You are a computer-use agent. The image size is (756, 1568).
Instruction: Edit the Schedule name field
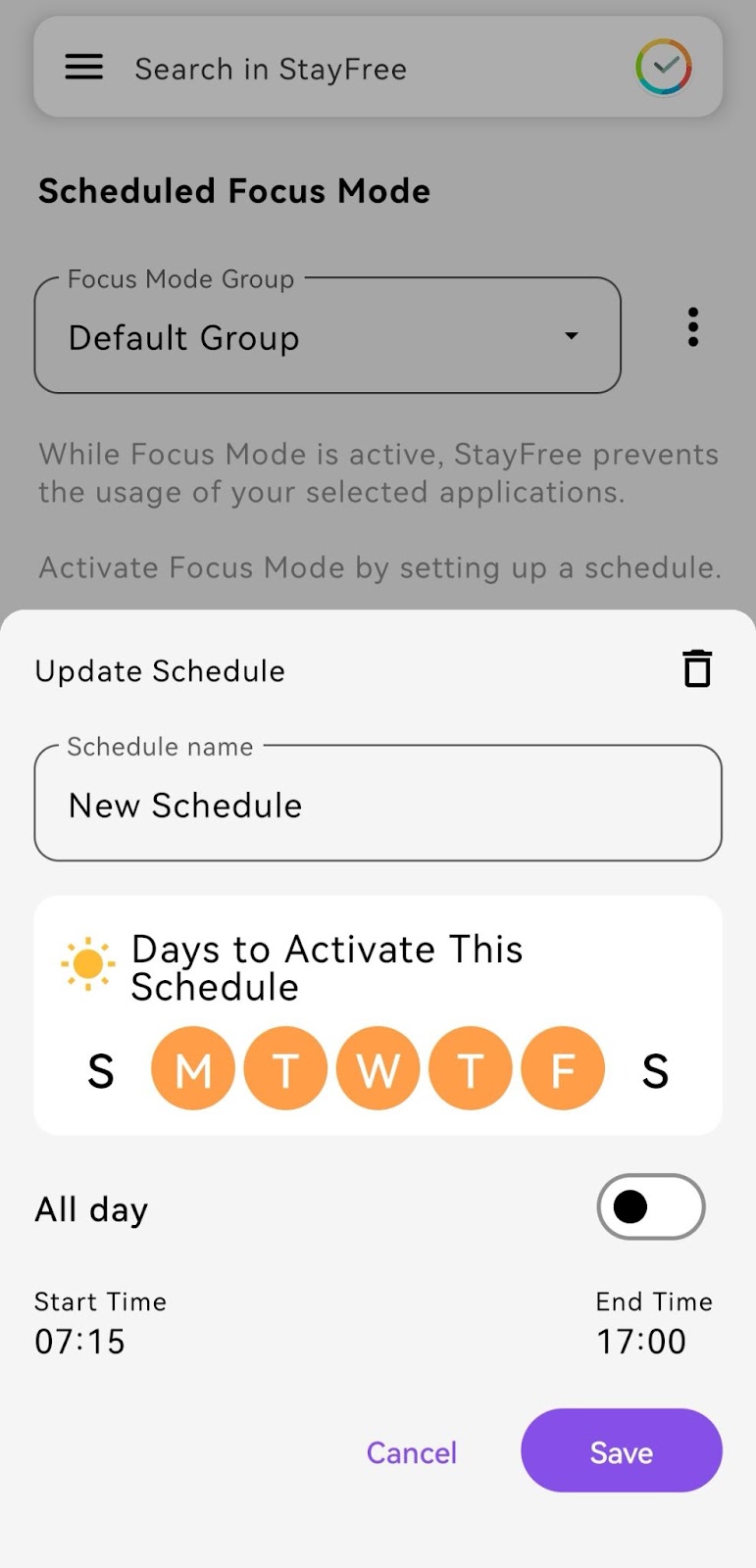pos(378,806)
